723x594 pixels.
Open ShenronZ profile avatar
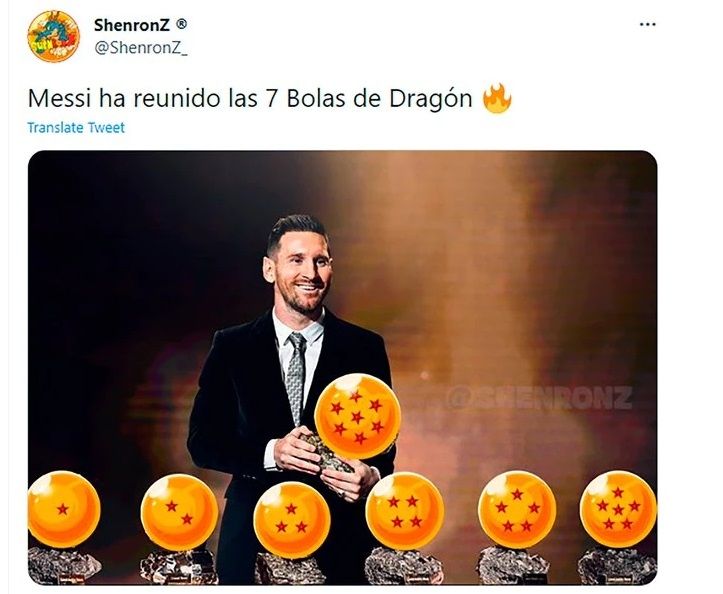point(53,37)
